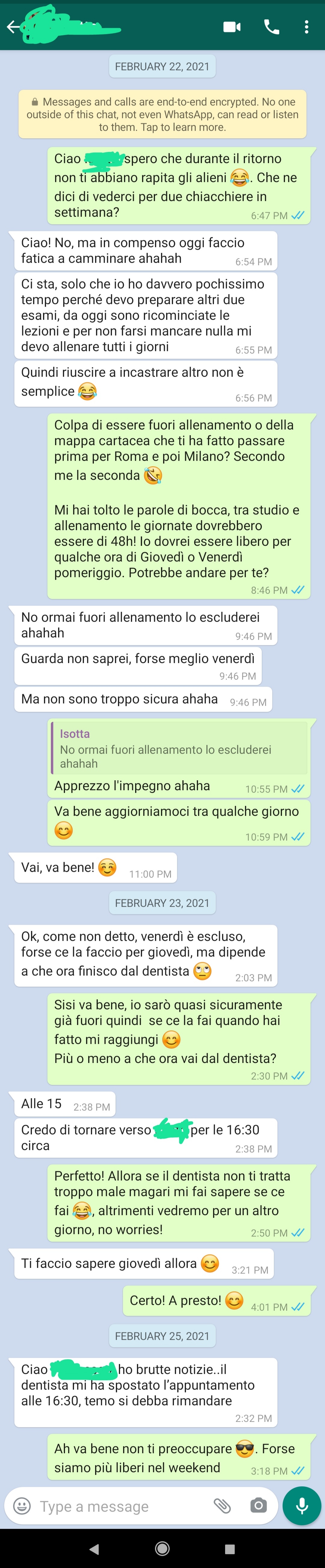Record a voice message with the microphone
Viewport: 325px width, 1568px height.
coord(301,1506)
